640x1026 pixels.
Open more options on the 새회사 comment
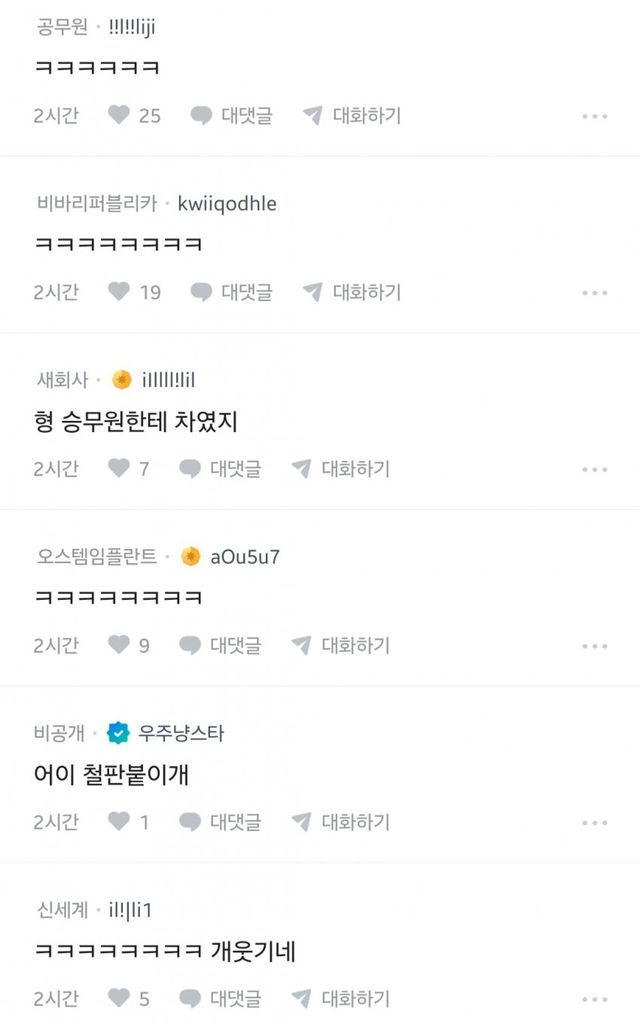pos(595,469)
